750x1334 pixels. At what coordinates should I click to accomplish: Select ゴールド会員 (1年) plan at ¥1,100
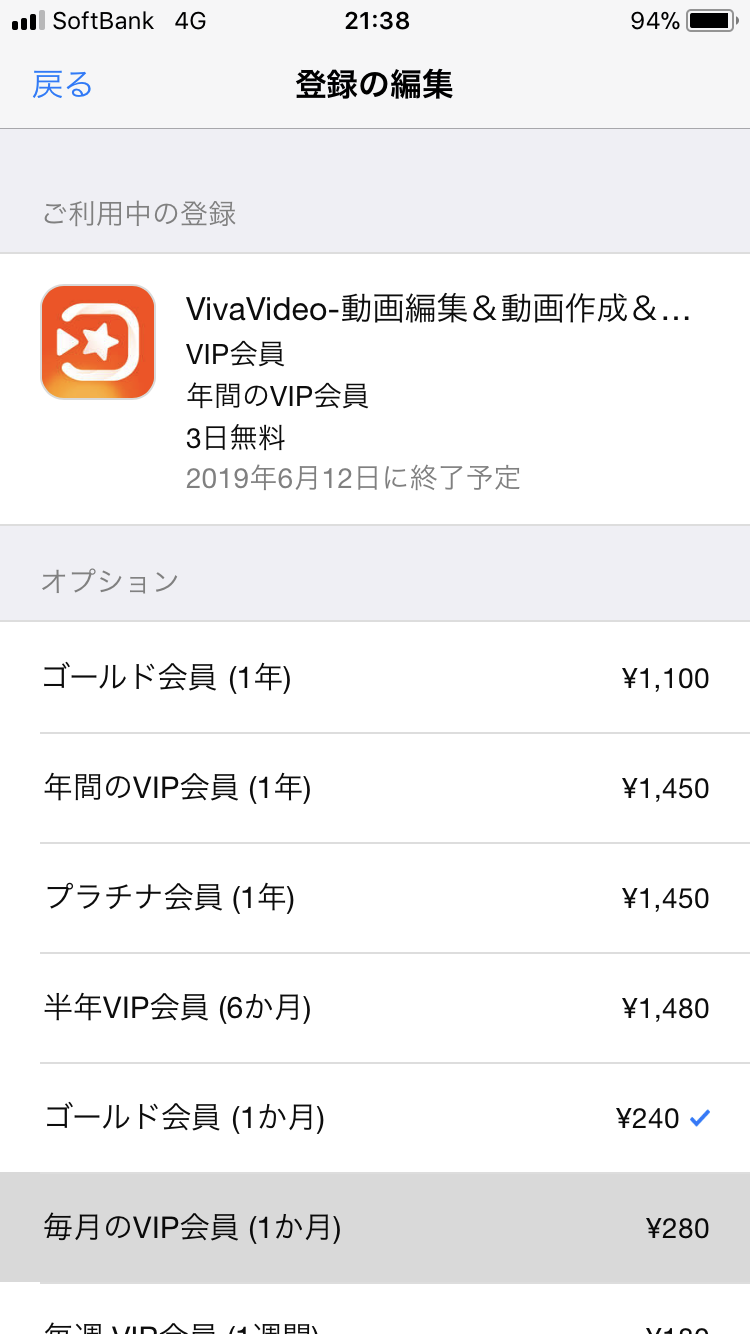[x=375, y=678]
